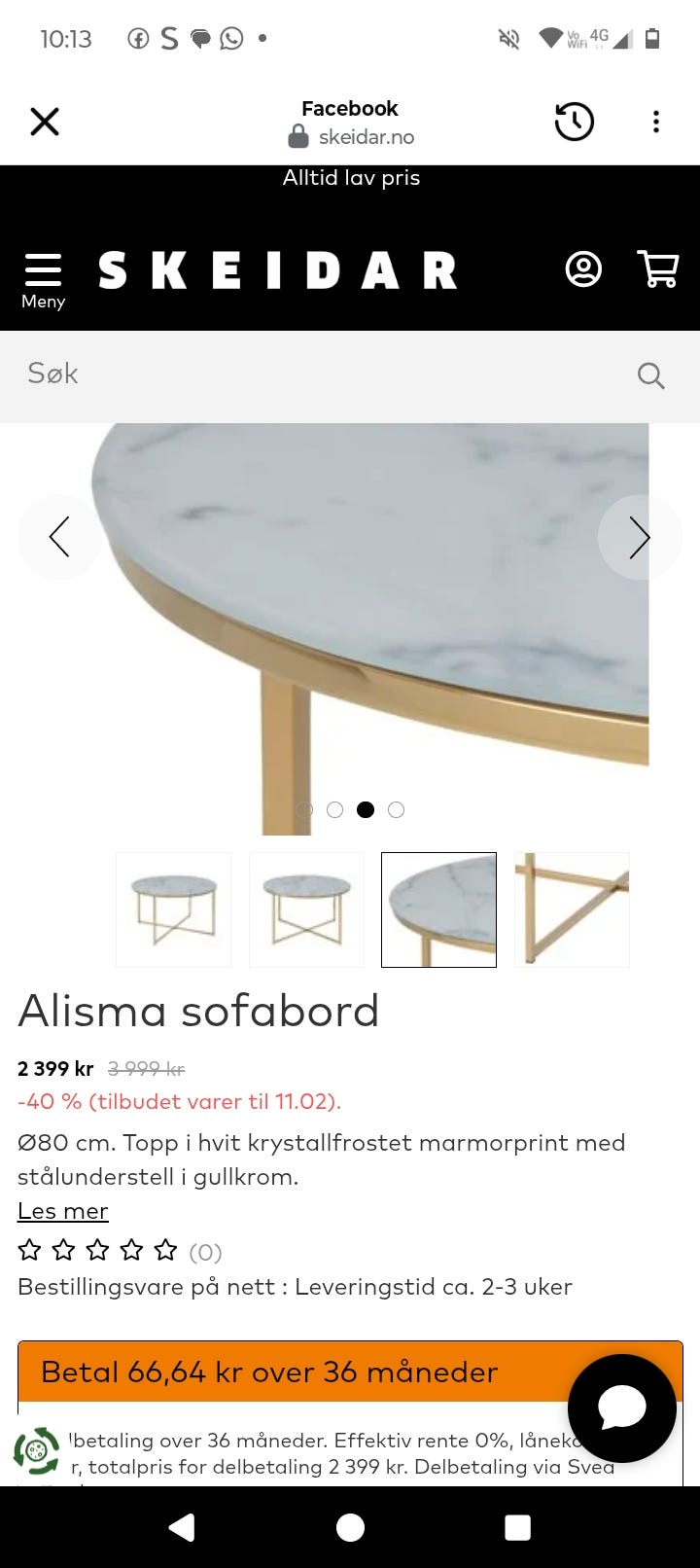Select the second carousel dot indicator

coord(335,809)
